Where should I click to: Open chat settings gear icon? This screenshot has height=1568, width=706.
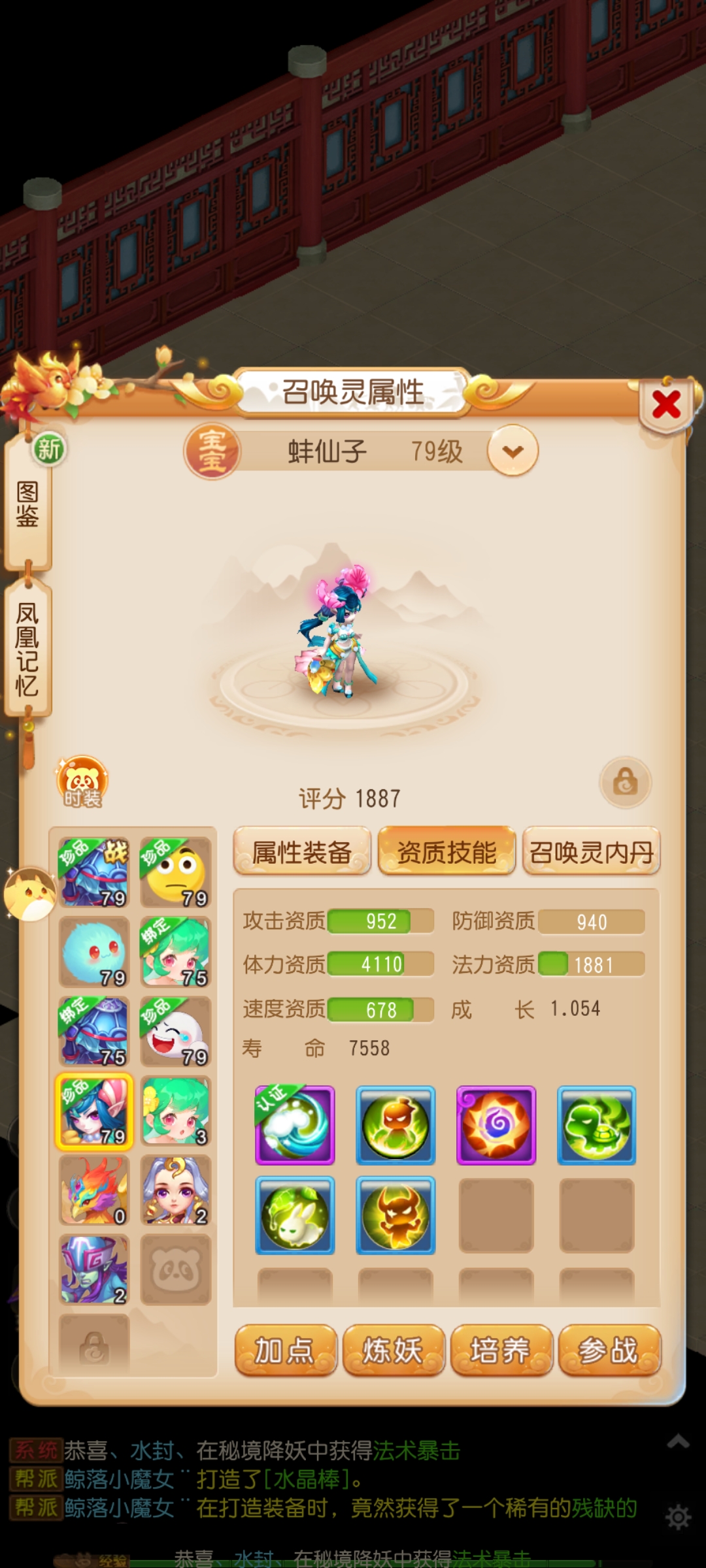click(x=678, y=1517)
